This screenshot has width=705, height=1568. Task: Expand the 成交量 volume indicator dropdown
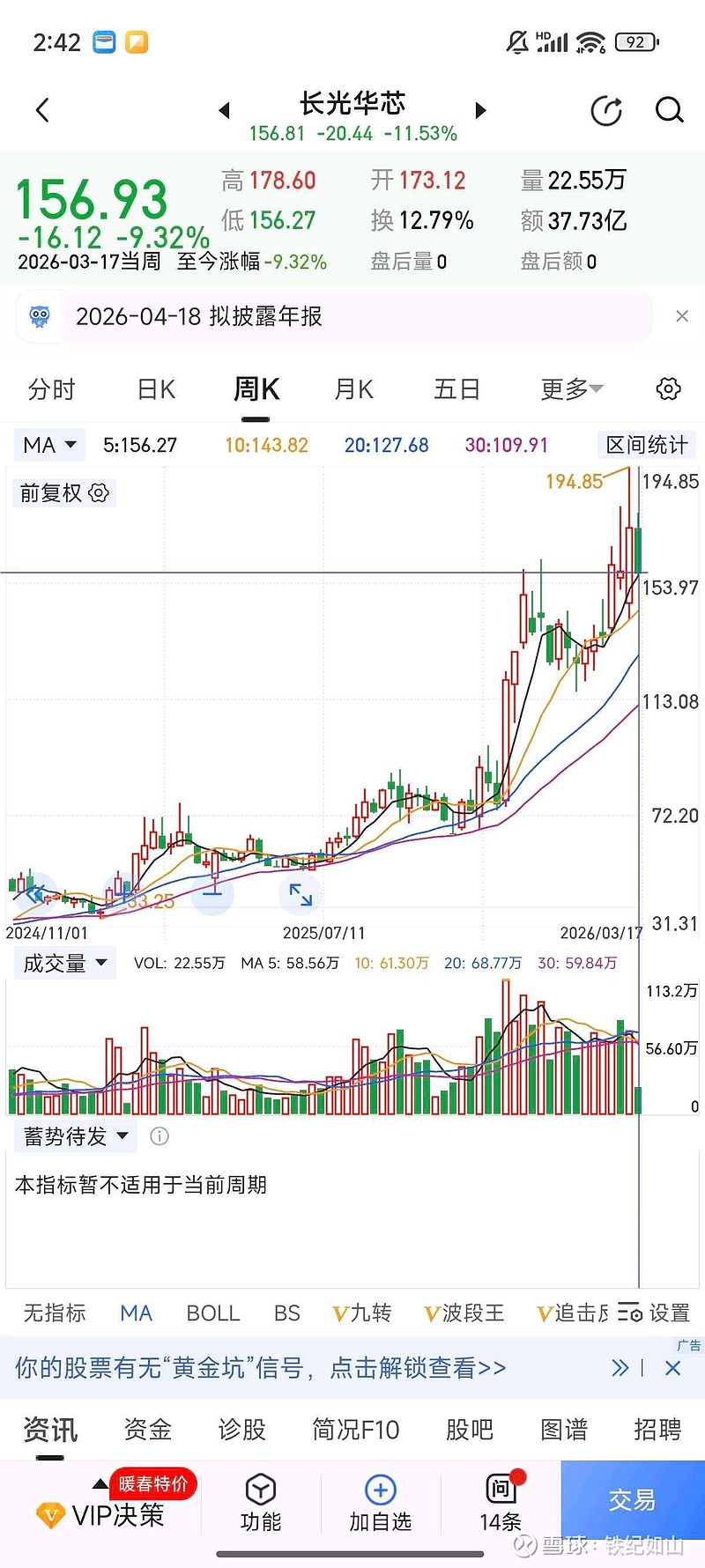pyautogui.click(x=64, y=963)
